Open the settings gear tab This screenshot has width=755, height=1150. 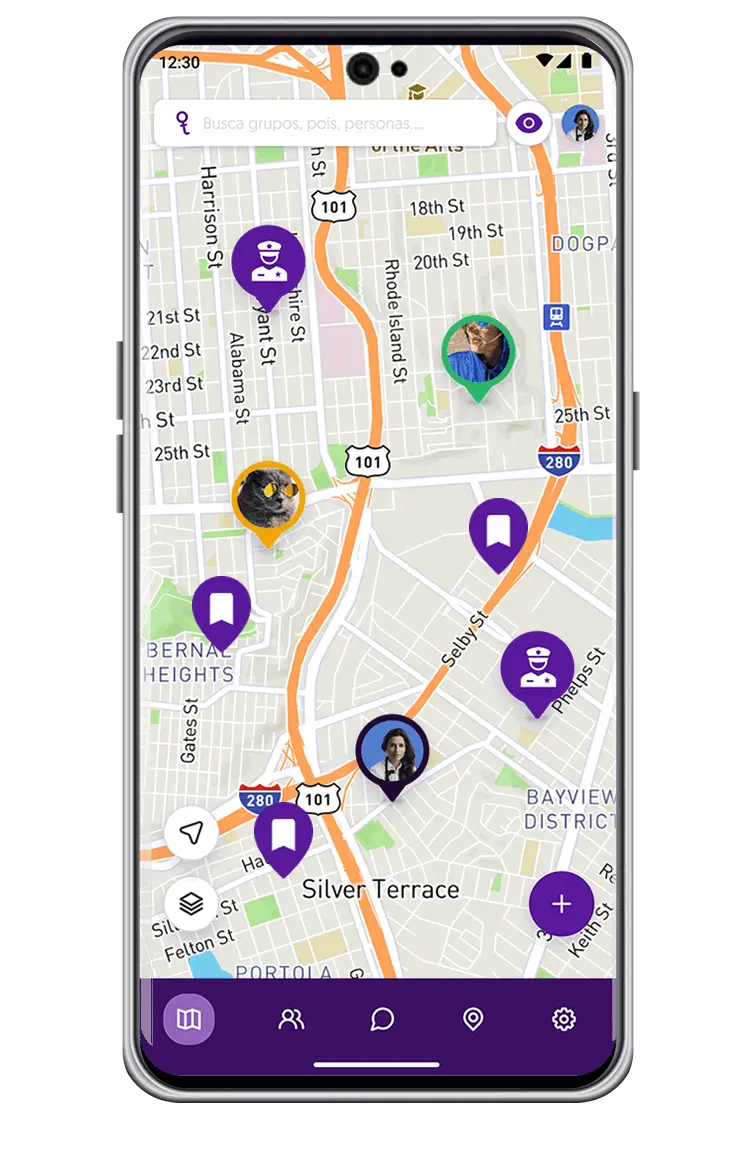[564, 1019]
